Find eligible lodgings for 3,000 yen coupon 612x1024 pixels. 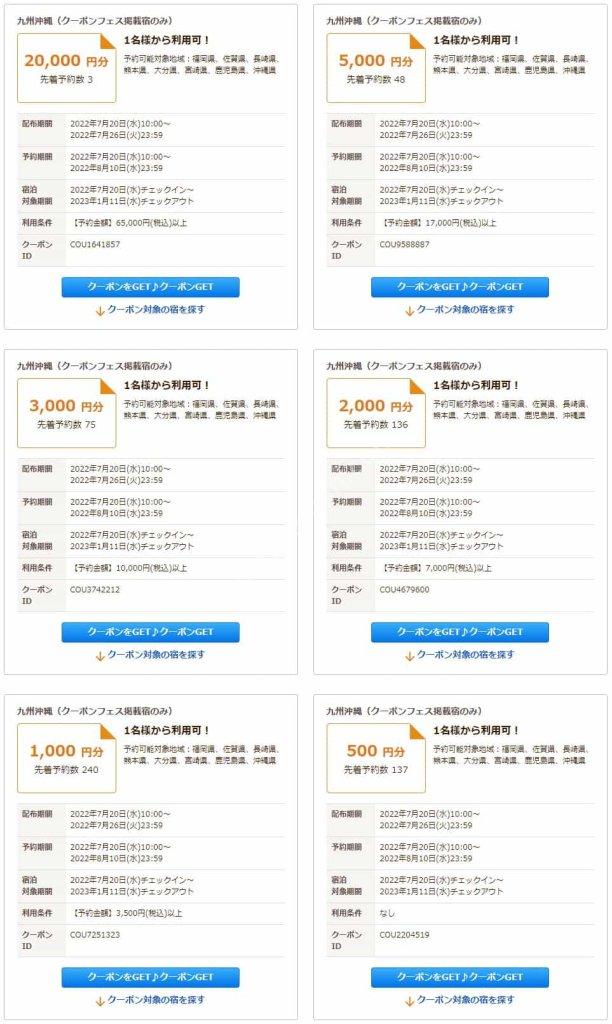pyautogui.click(x=150, y=655)
